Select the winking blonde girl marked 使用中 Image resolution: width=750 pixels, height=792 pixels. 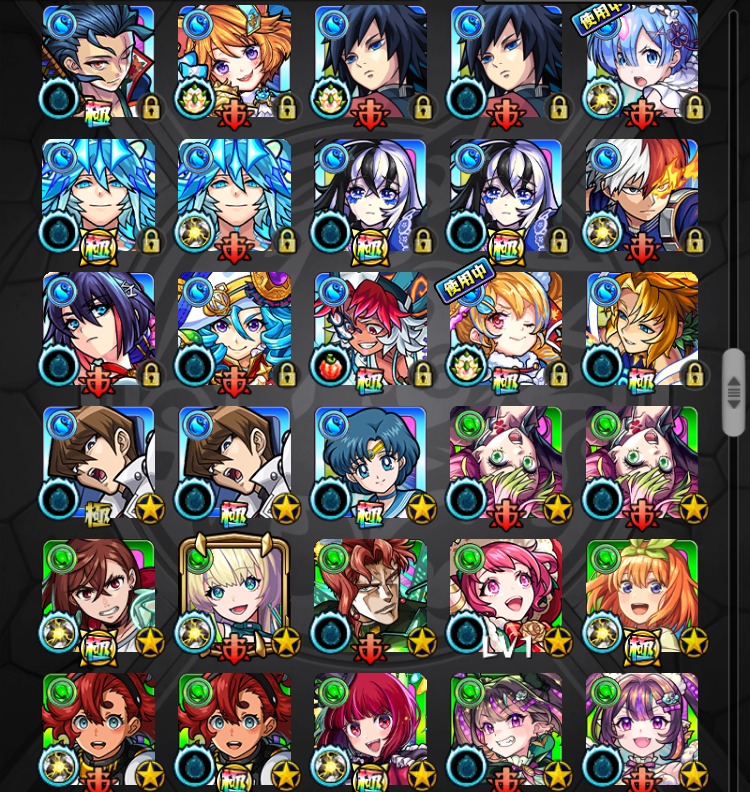point(506,330)
